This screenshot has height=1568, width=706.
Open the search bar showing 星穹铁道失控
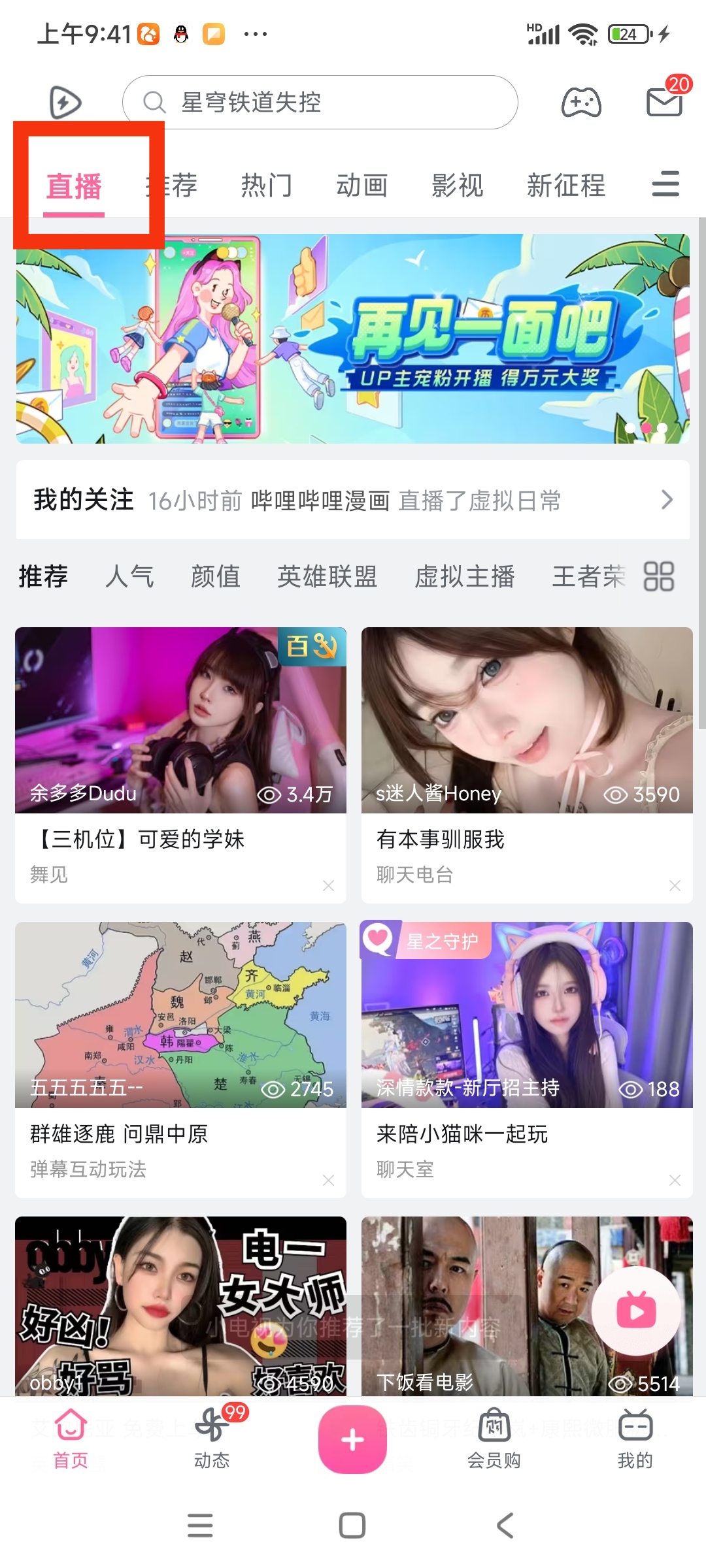tap(320, 101)
